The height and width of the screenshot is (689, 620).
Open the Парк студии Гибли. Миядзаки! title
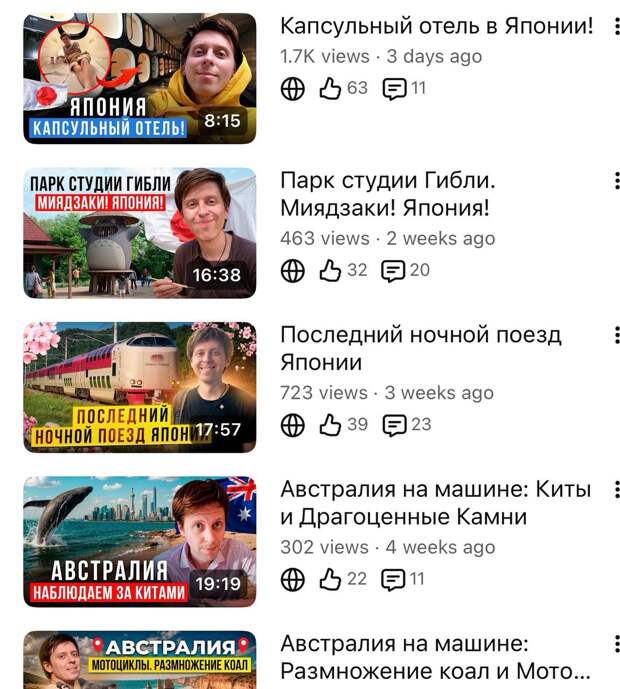coord(385,195)
